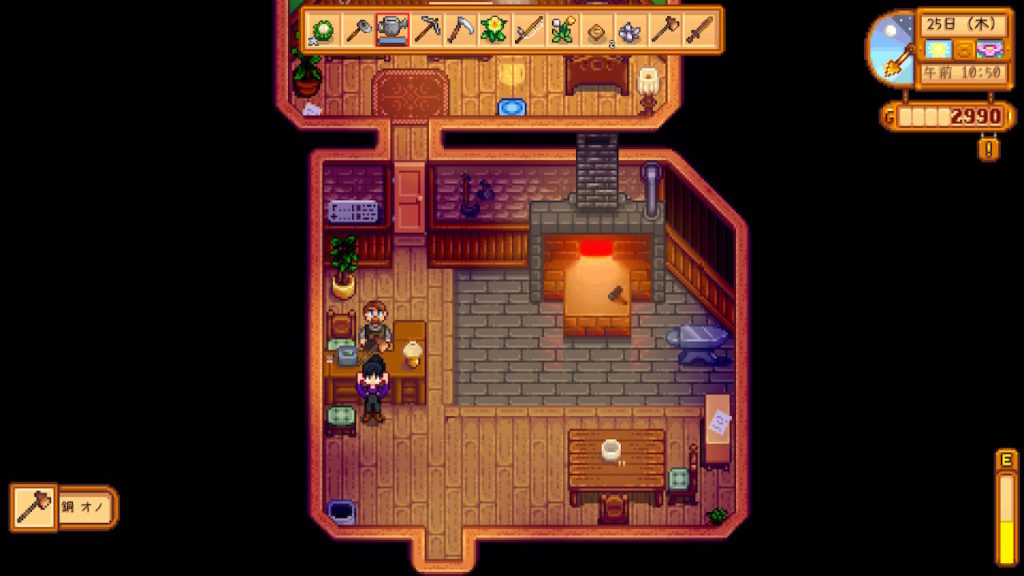Image resolution: width=1024 pixels, height=576 pixels.
Task: Select the white crystal item slot
Action: (631, 30)
